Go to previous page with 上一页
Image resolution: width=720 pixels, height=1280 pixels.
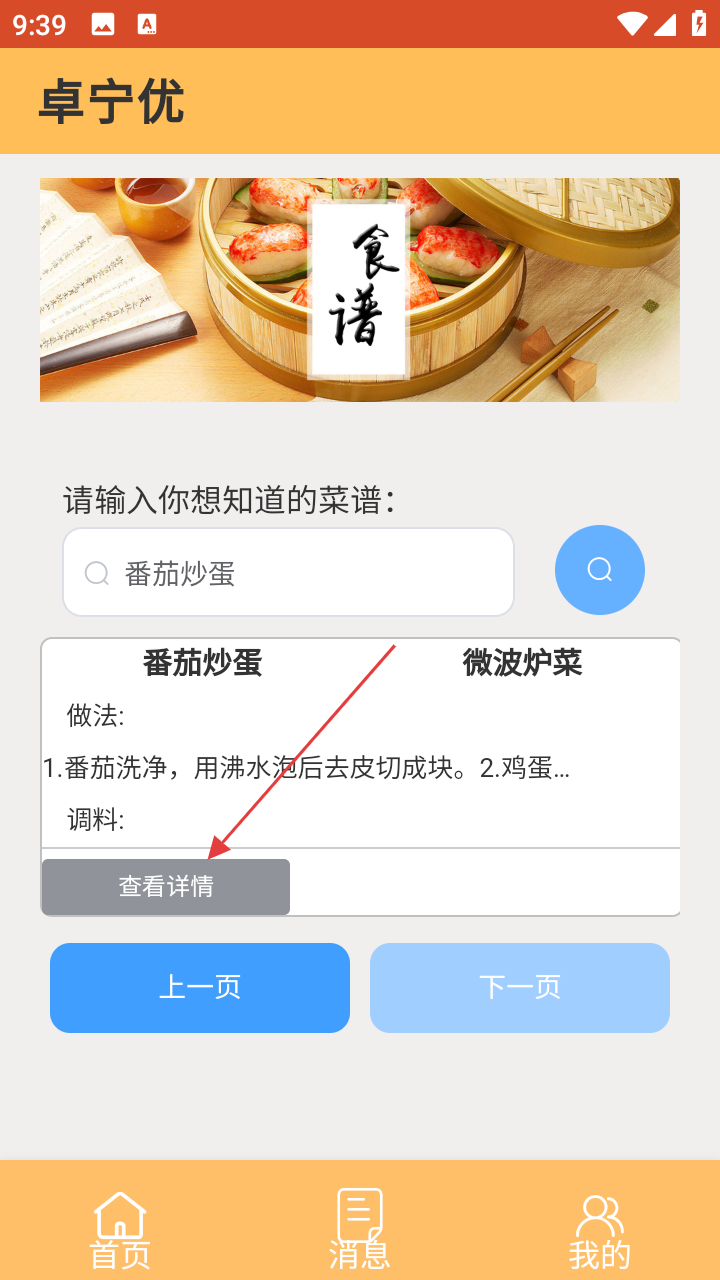pos(200,988)
